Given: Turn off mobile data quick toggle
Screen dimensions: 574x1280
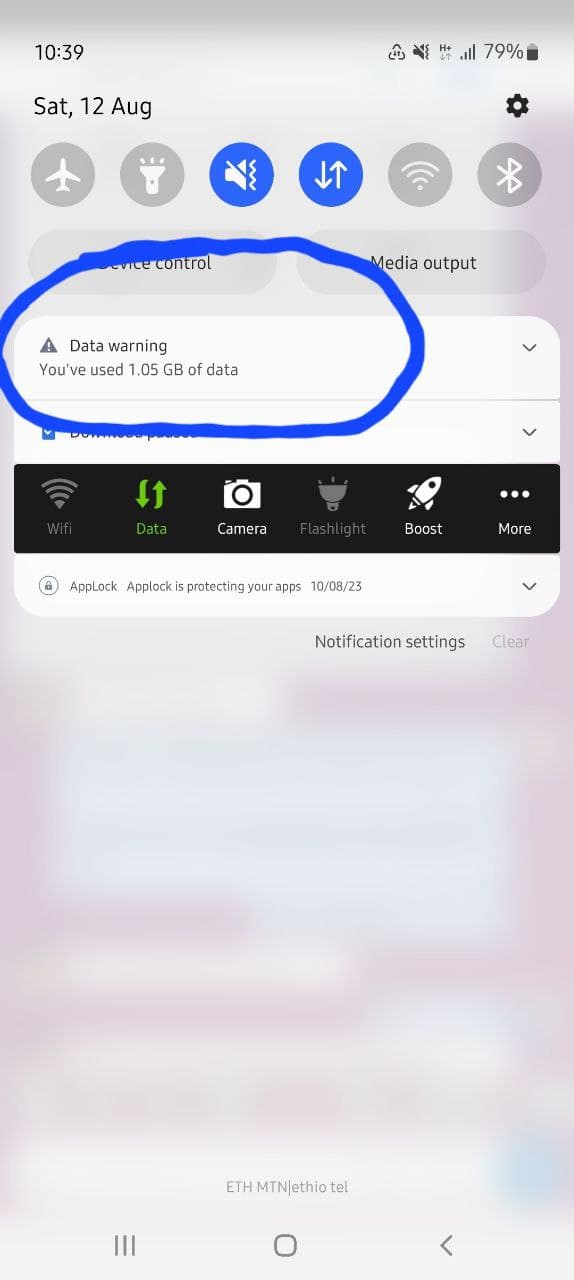Looking at the screenshot, I should 331,175.
